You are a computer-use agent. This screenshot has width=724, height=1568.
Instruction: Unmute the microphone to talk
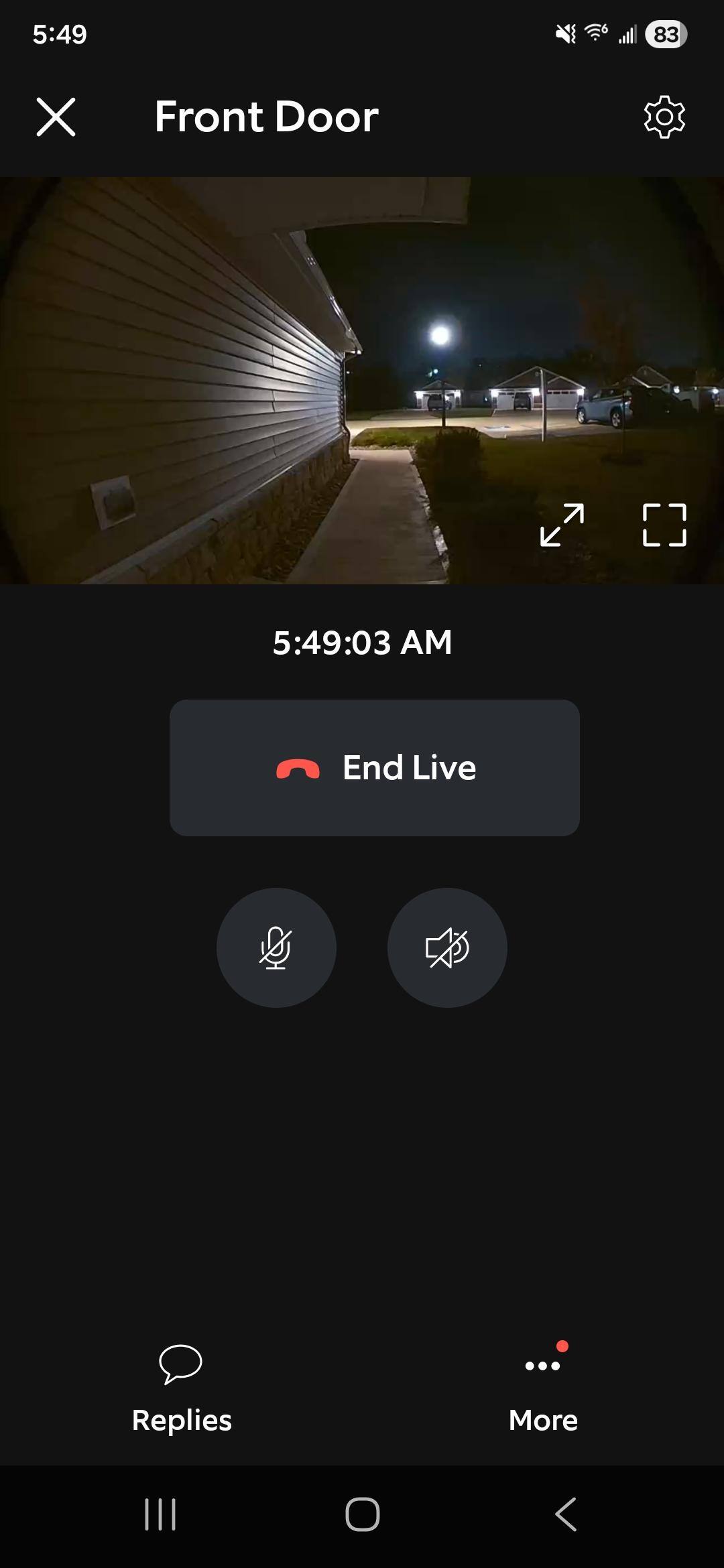276,948
